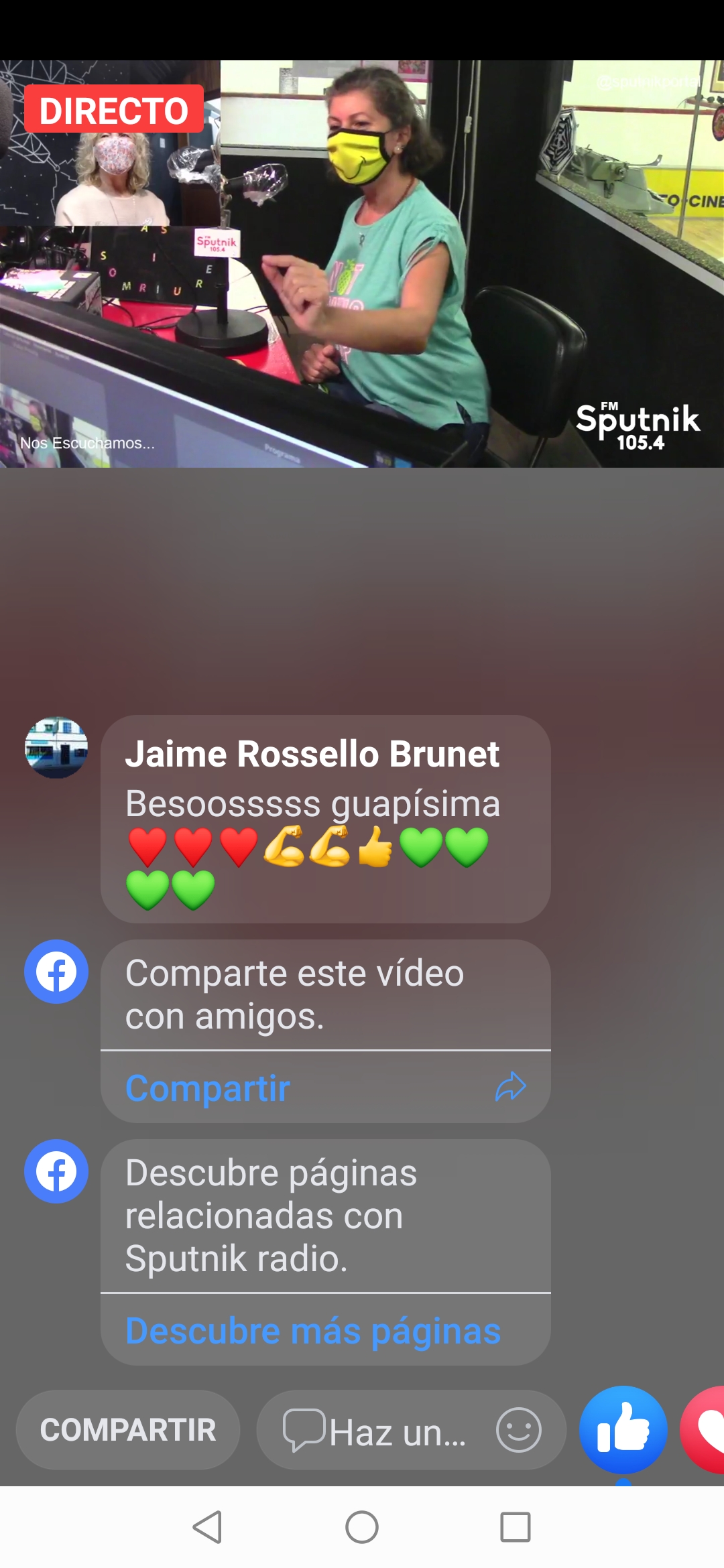The image size is (724, 1568).
Task: Open the emoji picker in the comment box
Action: [x=518, y=1430]
